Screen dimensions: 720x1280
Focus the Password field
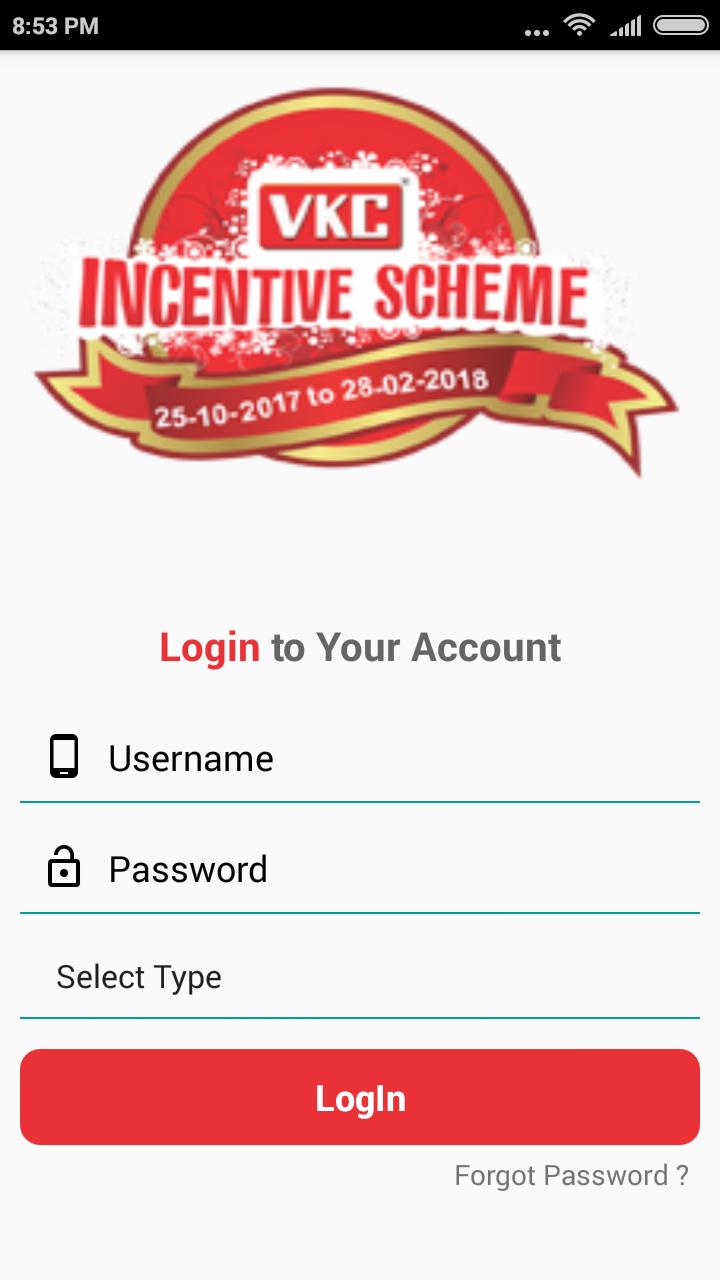tap(360, 870)
